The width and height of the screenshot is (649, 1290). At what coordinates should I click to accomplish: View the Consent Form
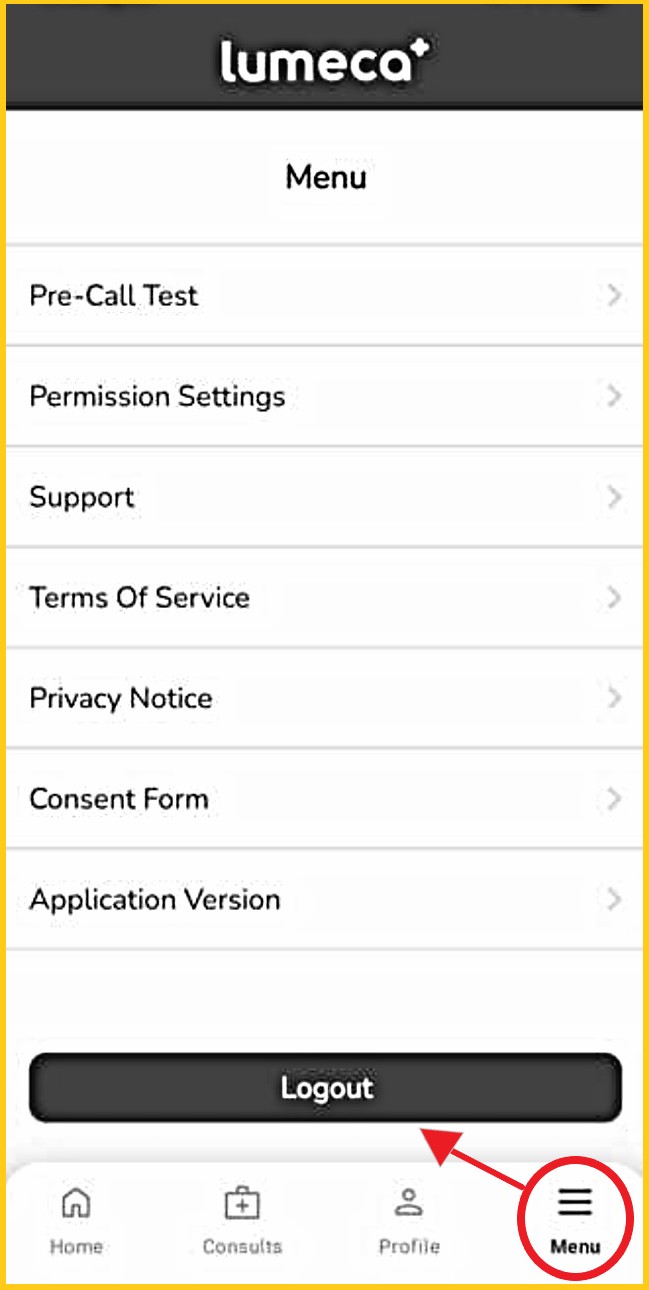324,799
